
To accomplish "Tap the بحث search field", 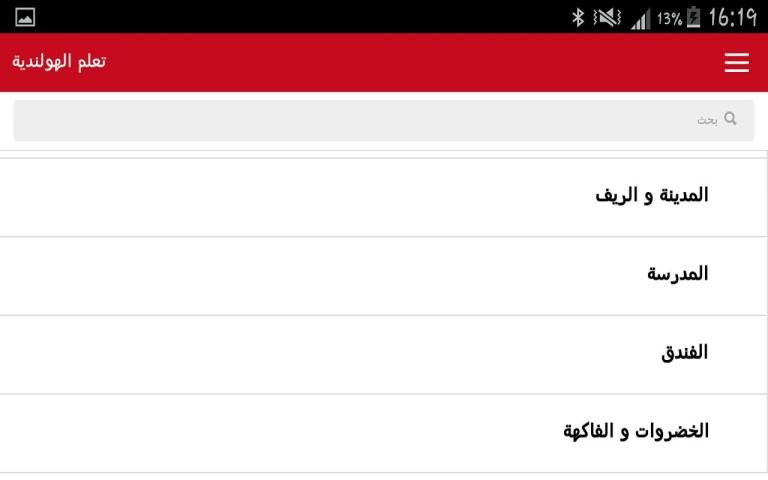I will click(x=384, y=120).
